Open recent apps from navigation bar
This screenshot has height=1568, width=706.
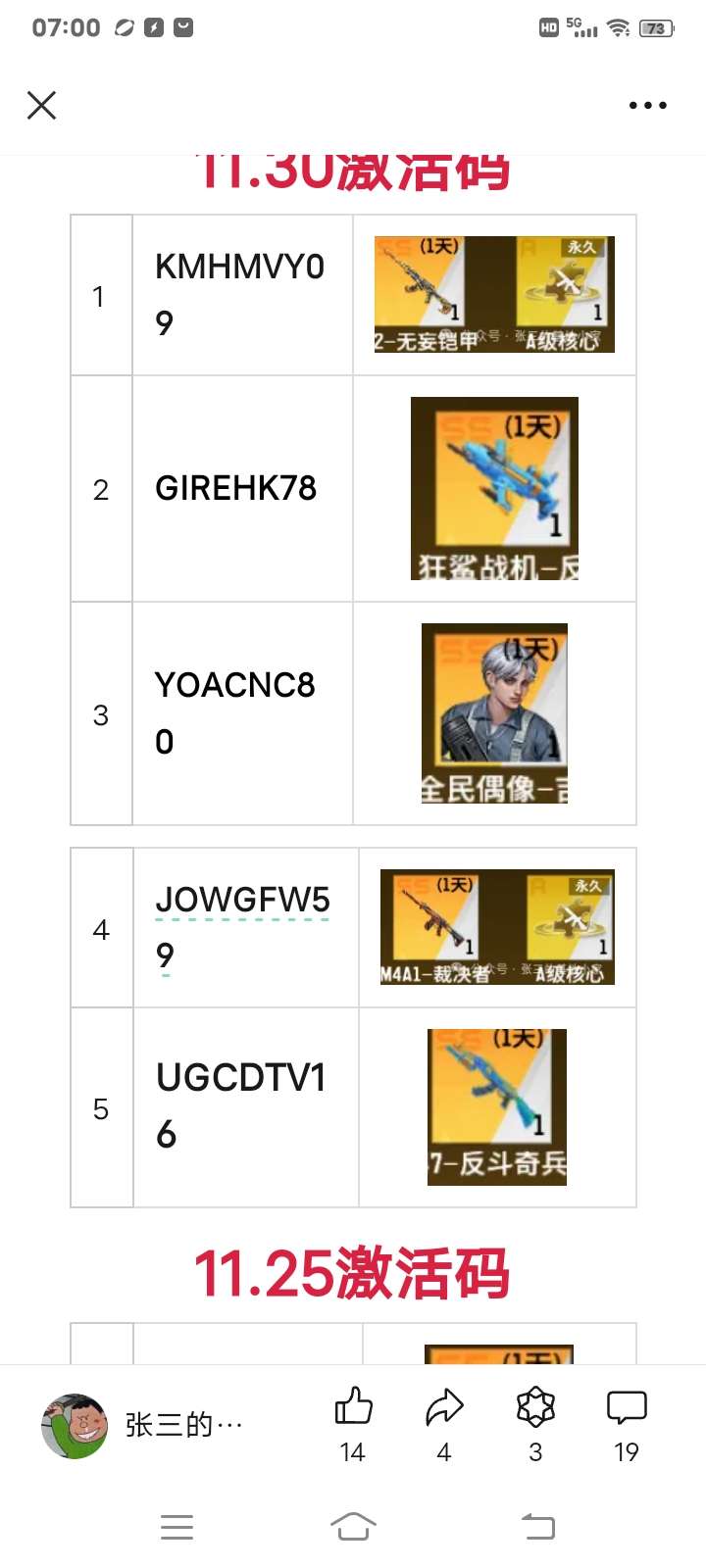(176, 1526)
